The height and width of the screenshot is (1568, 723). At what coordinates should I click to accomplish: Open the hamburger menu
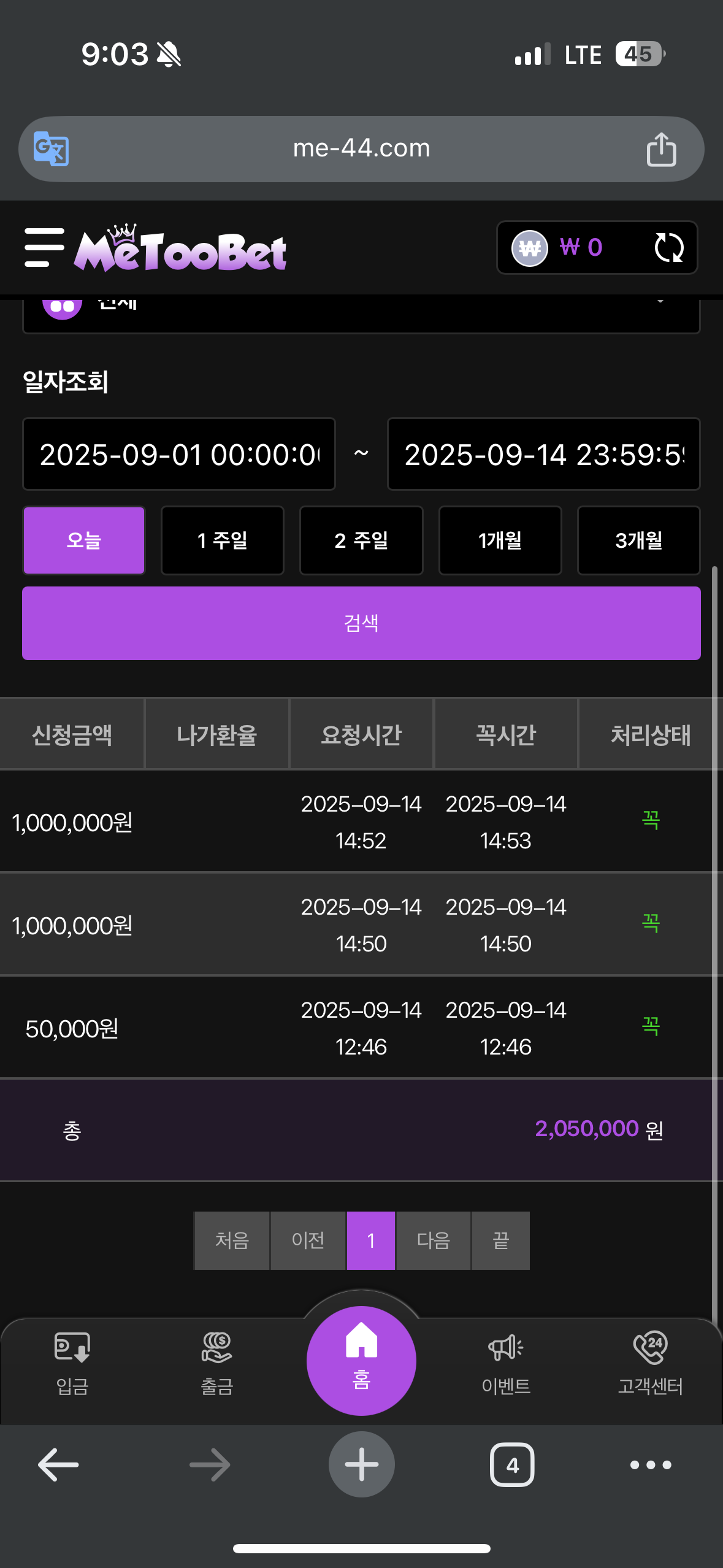tap(44, 247)
